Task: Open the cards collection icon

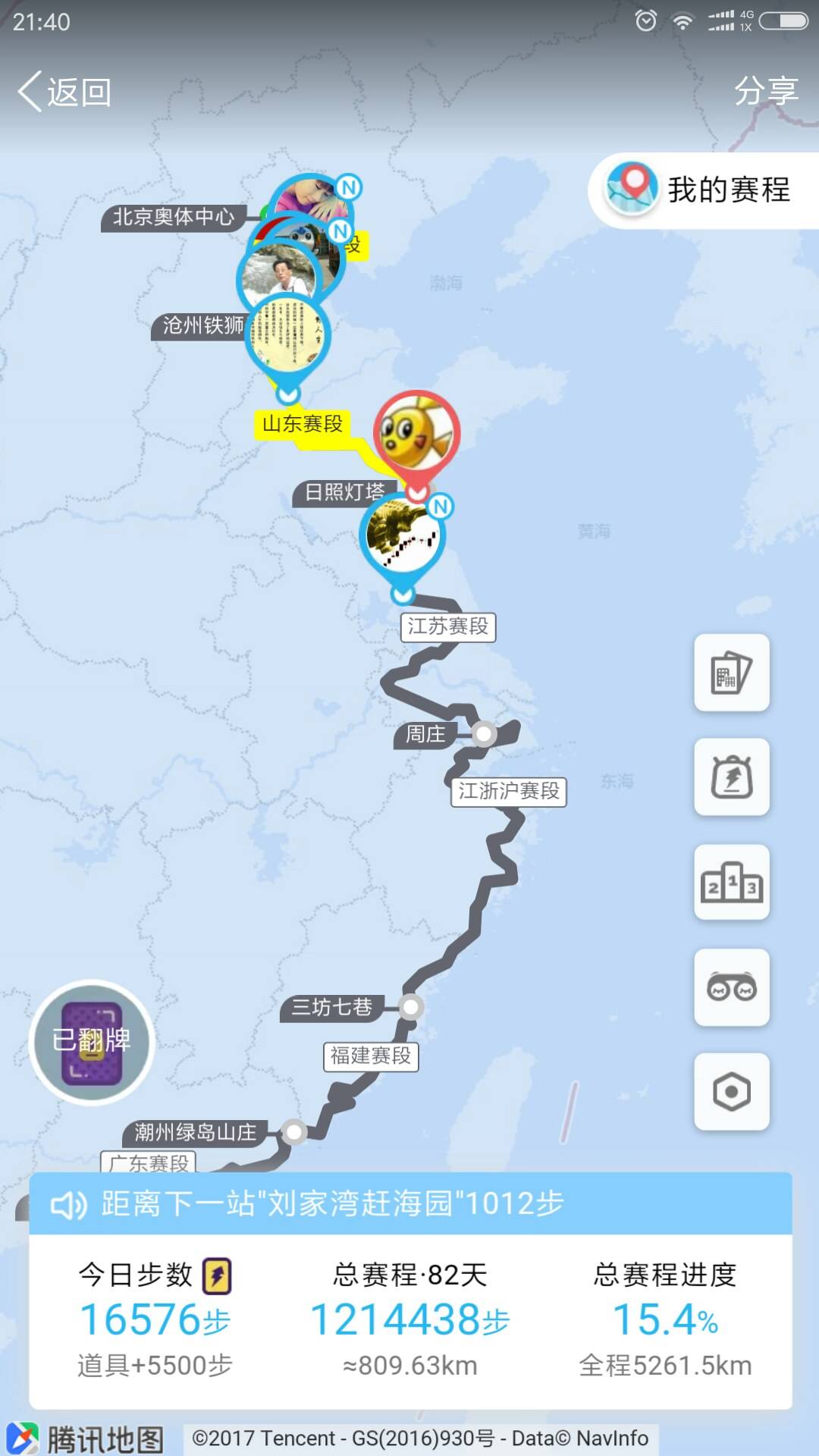Action: coord(731,673)
